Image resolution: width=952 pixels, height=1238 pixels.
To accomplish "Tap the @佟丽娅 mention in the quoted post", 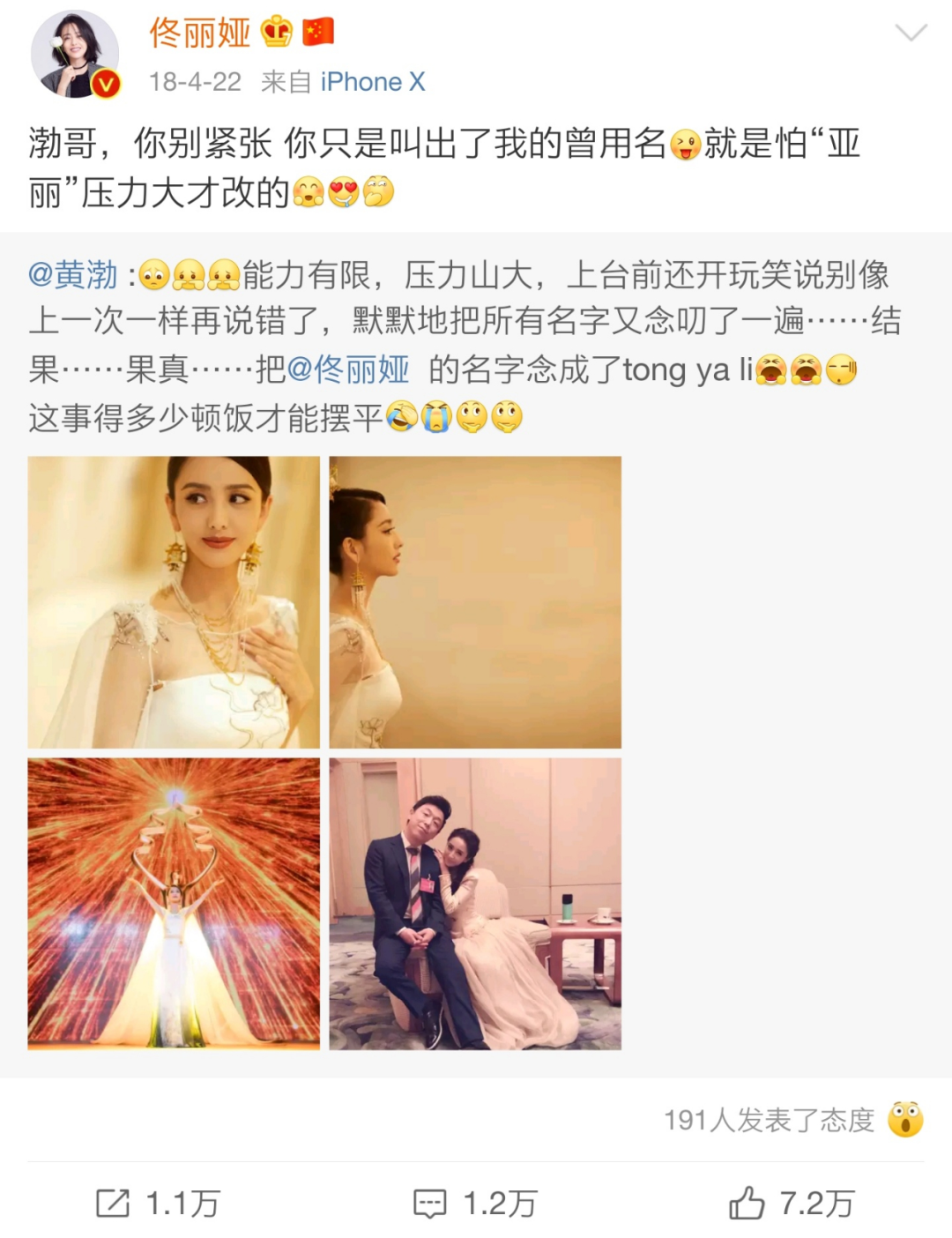I will pyautogui.click(x=348, y=369).
